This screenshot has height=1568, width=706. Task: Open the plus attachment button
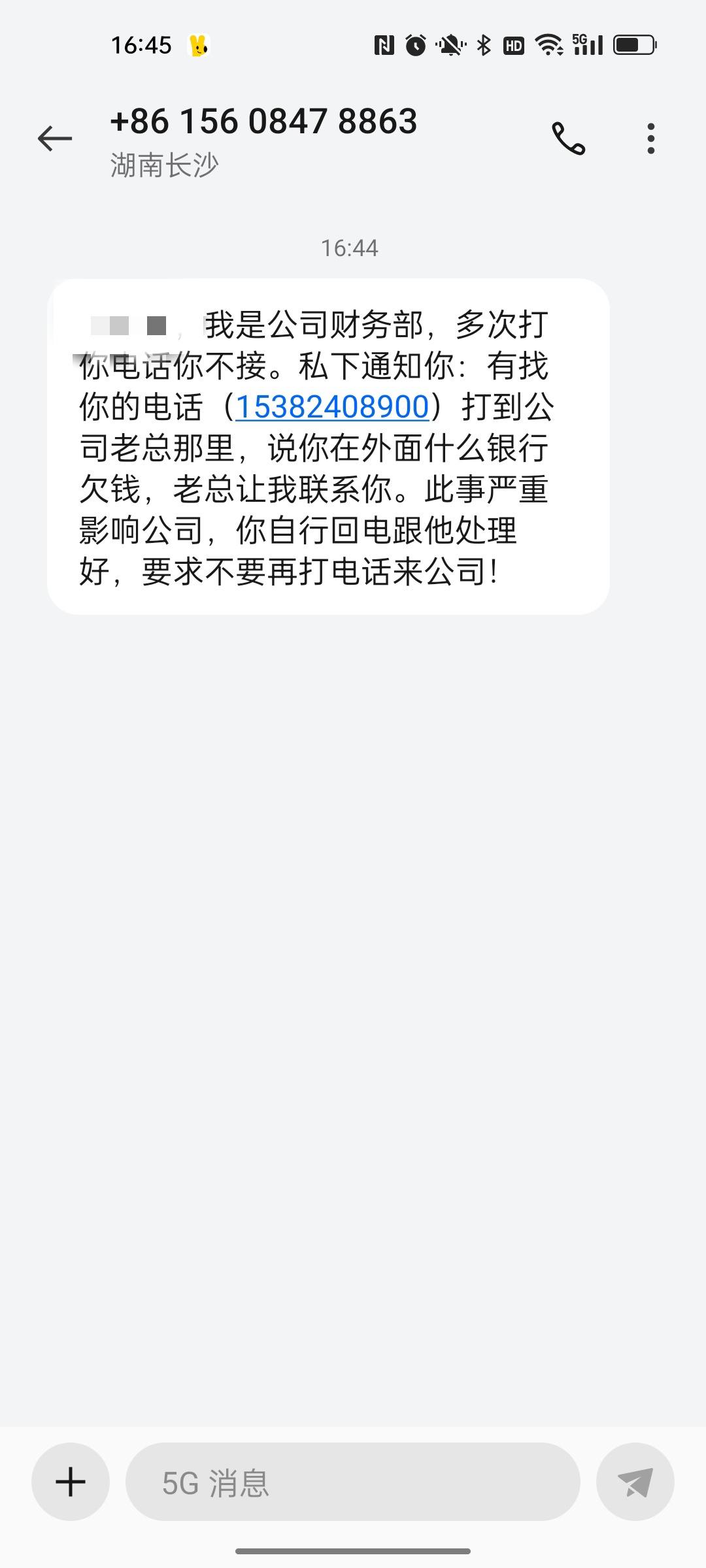point(71,1482)
